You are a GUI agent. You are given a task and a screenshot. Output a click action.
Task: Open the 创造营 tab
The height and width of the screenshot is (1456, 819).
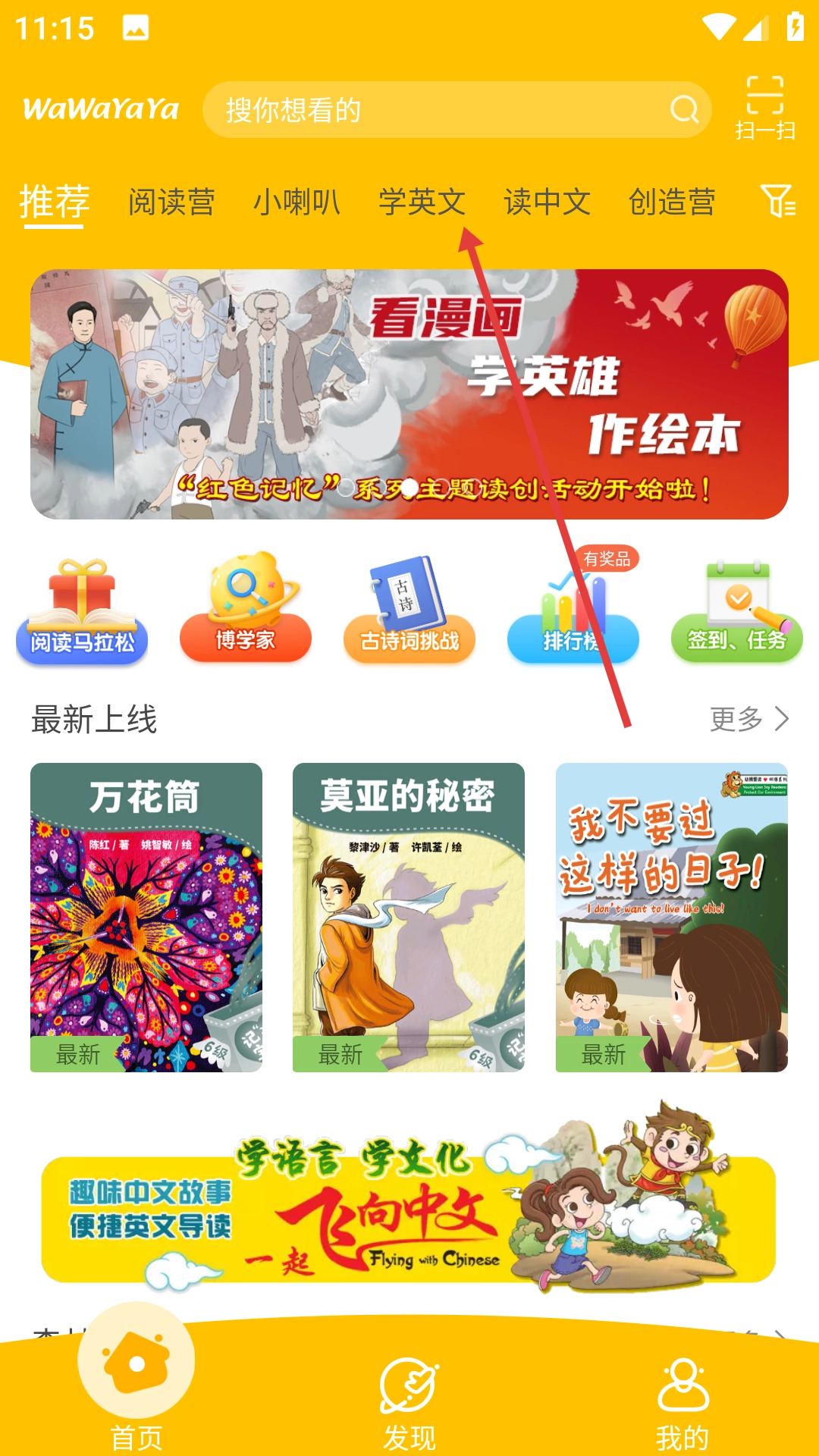click(672, 202)
